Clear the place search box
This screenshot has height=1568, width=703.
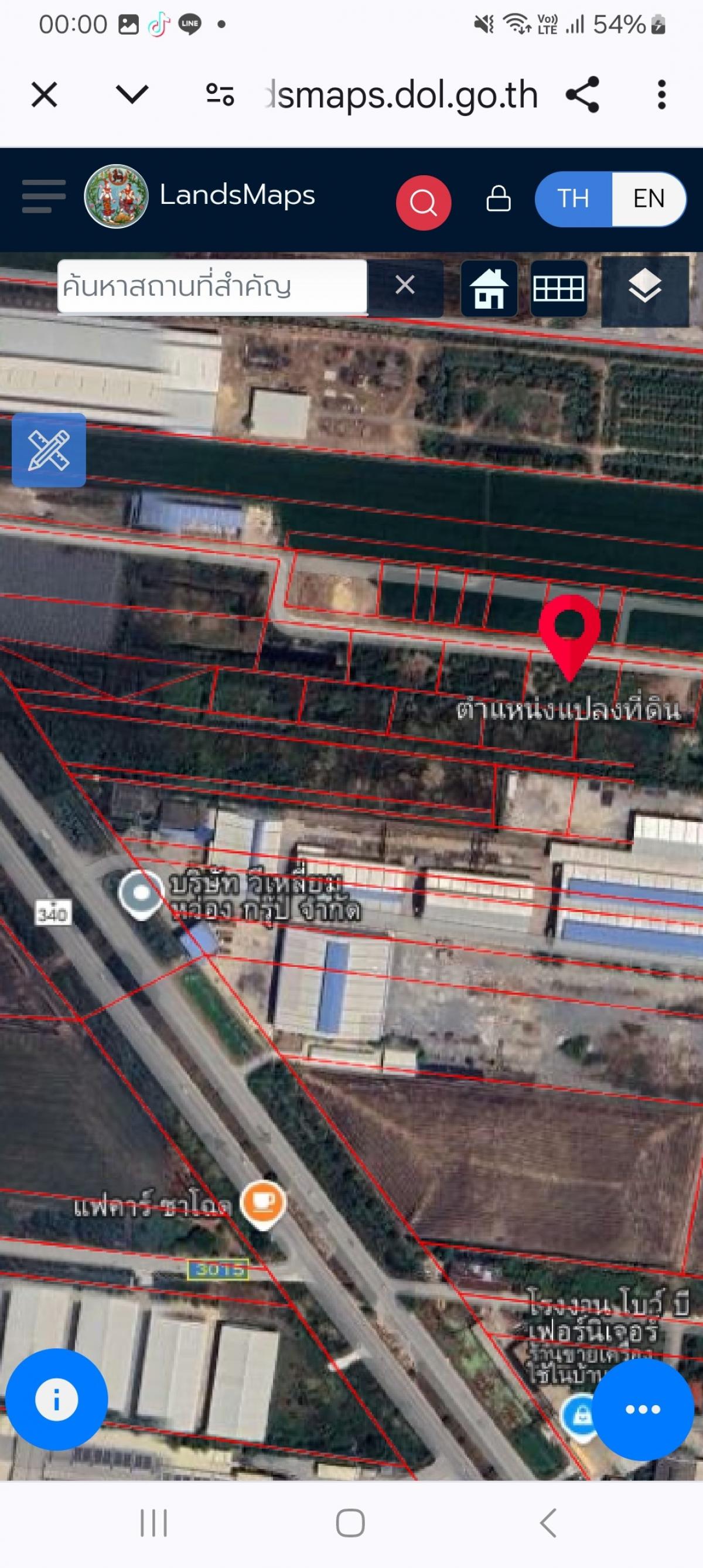pos(405,285)
